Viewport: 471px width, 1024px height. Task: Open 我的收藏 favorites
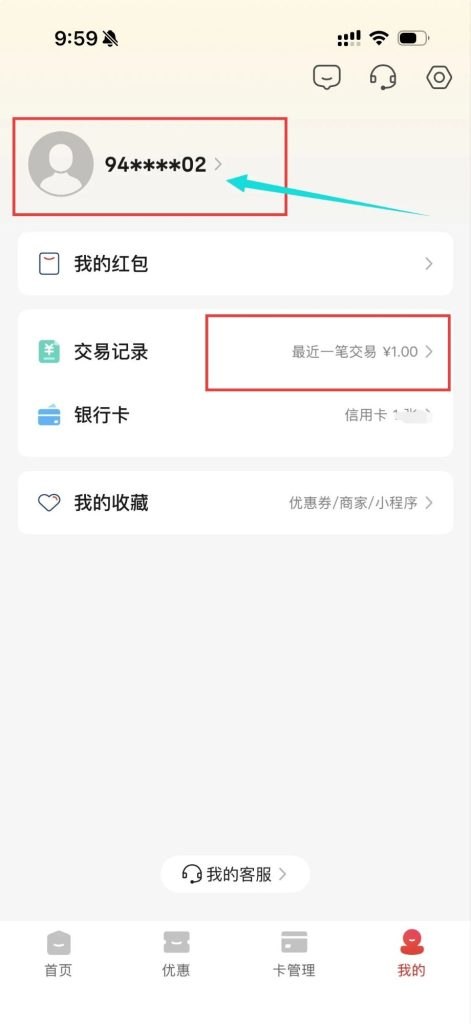pos(235,503)
